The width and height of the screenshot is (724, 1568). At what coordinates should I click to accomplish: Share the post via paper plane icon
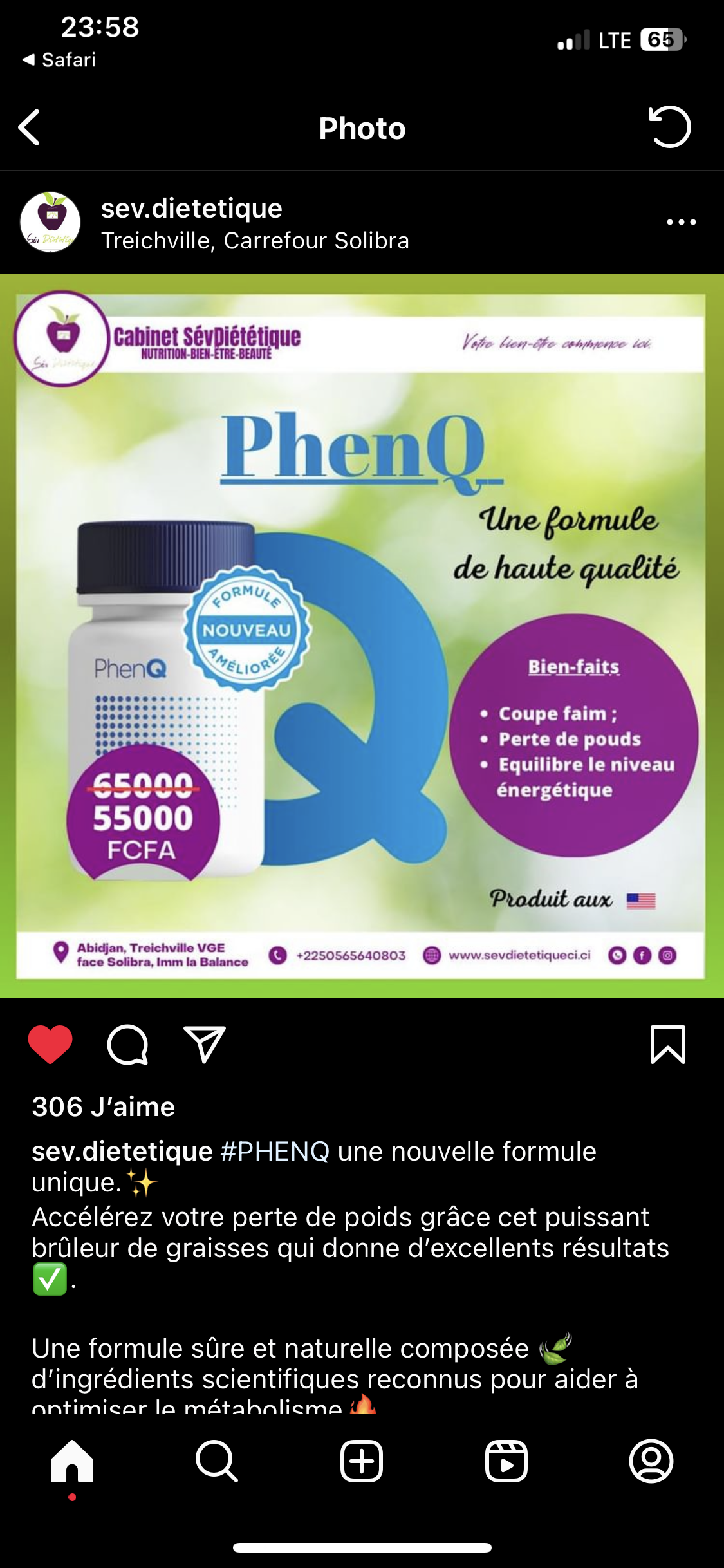pos(205,1044)
